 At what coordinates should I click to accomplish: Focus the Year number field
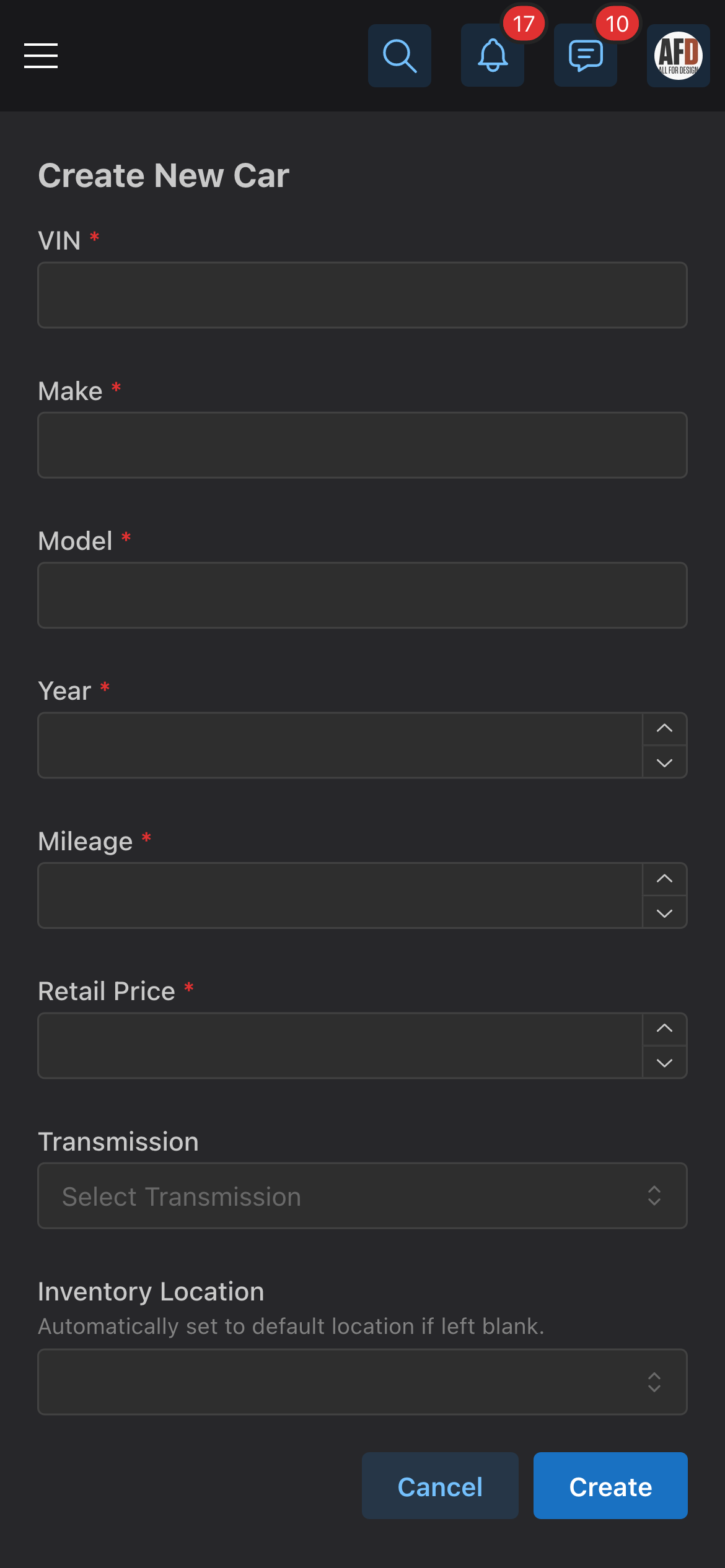pos(340,746)
